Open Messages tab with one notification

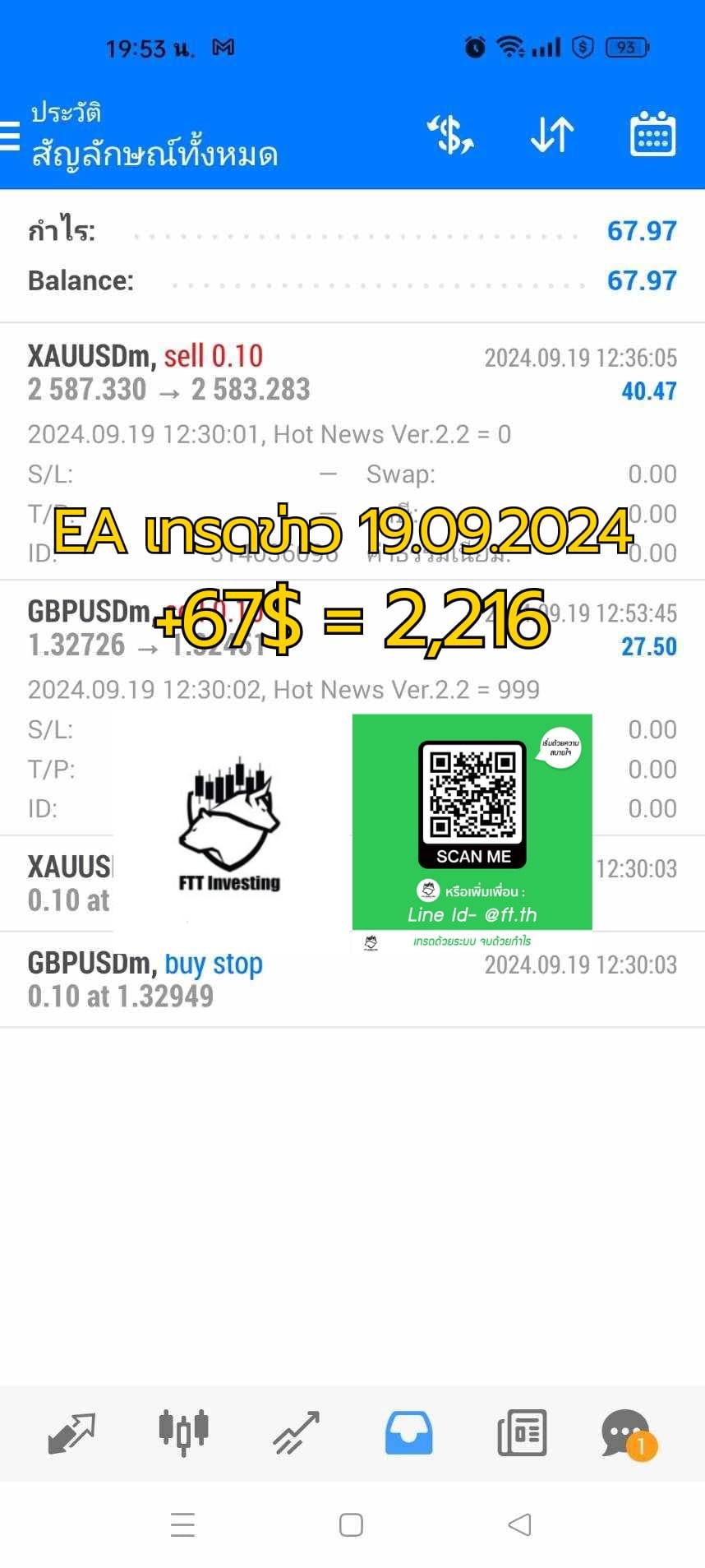627,1434
